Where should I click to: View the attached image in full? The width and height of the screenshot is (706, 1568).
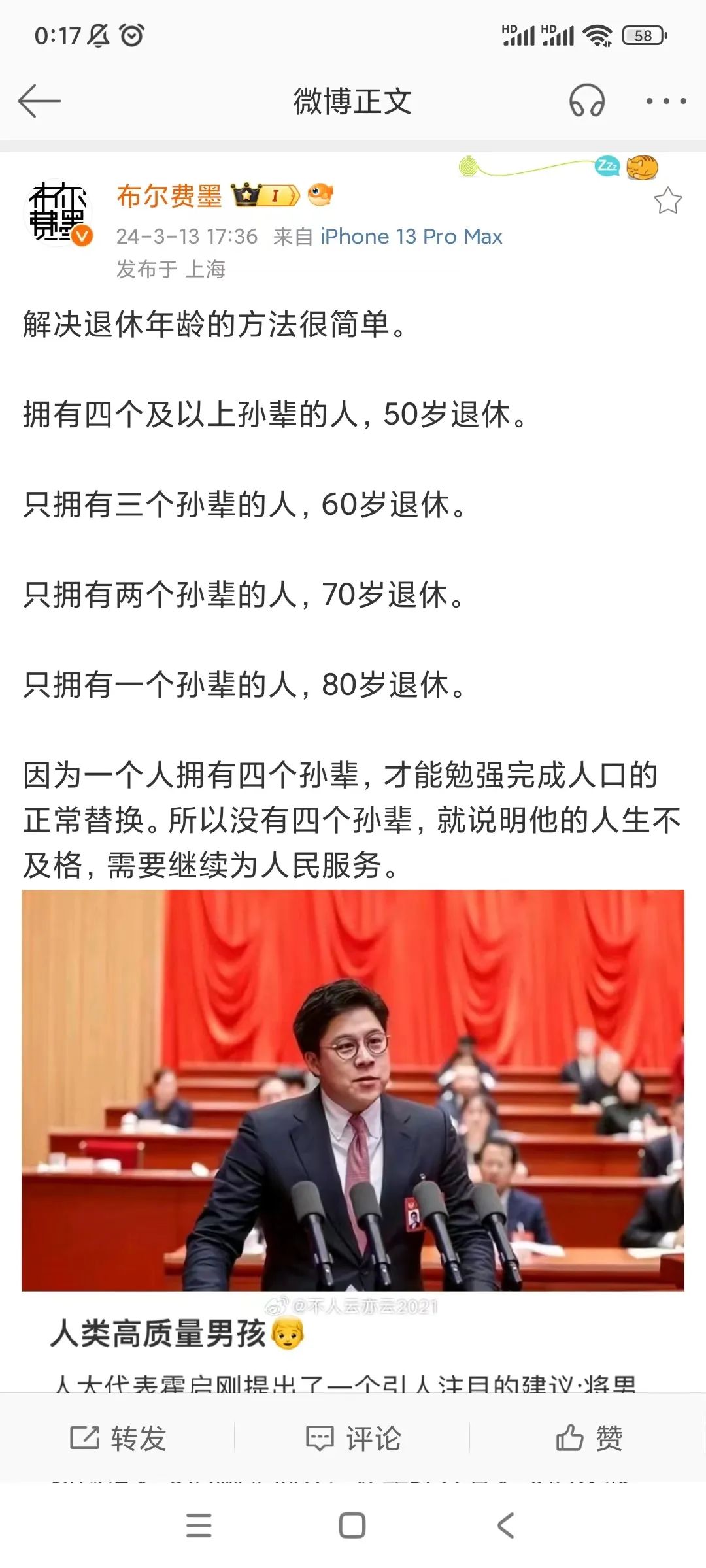[353, 1090]
